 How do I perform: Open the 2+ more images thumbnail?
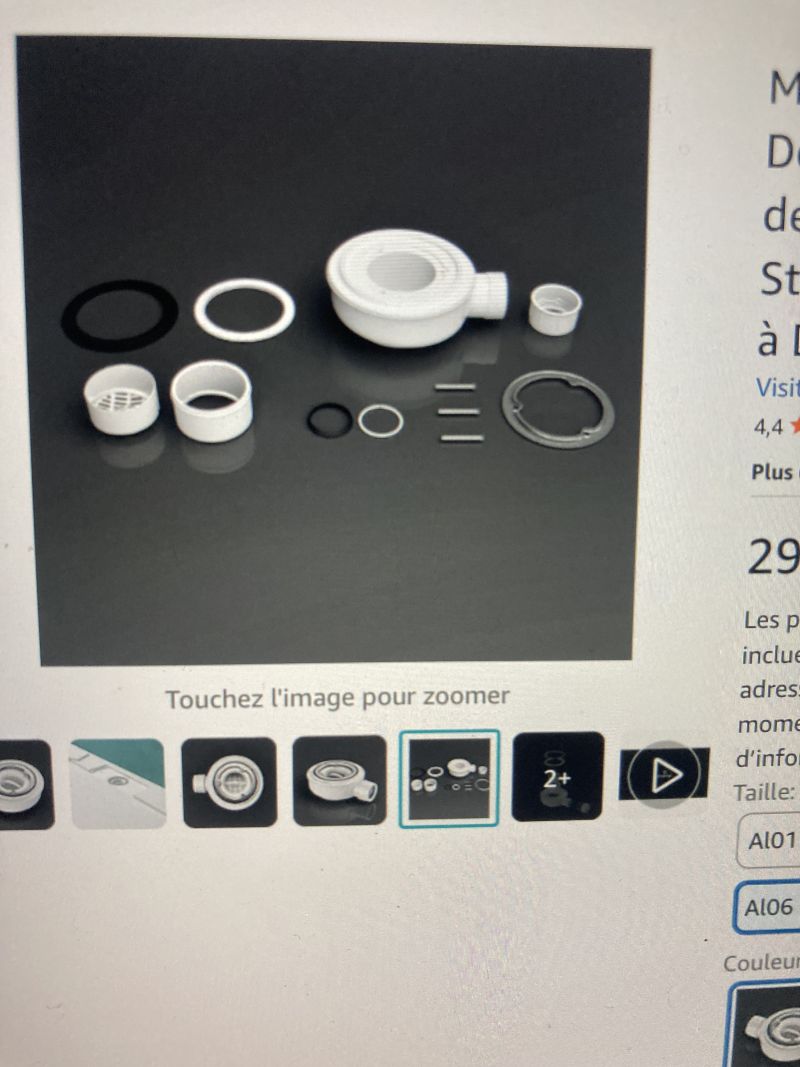(x=557, y=777)
